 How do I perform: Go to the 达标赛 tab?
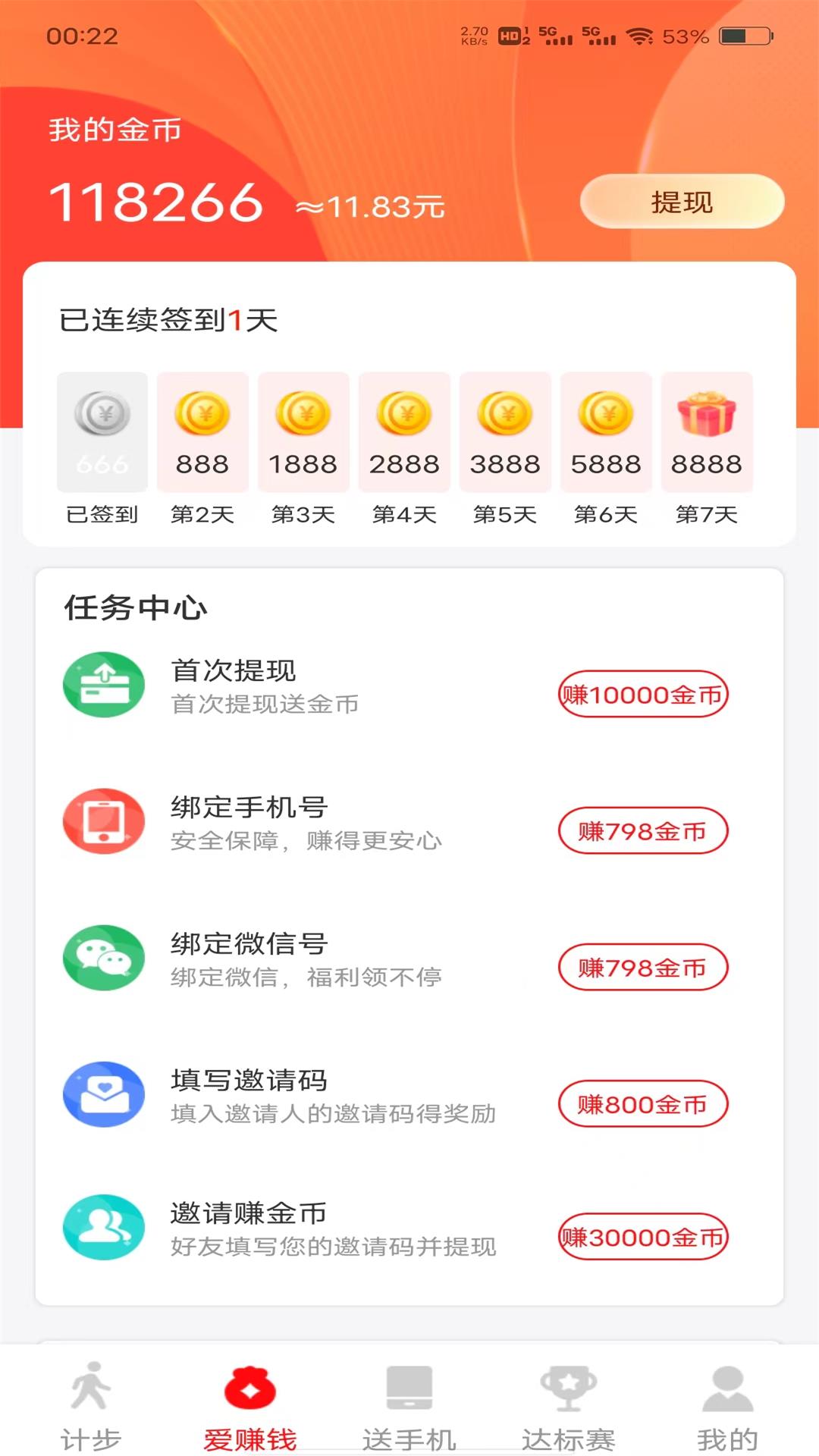569,1406
